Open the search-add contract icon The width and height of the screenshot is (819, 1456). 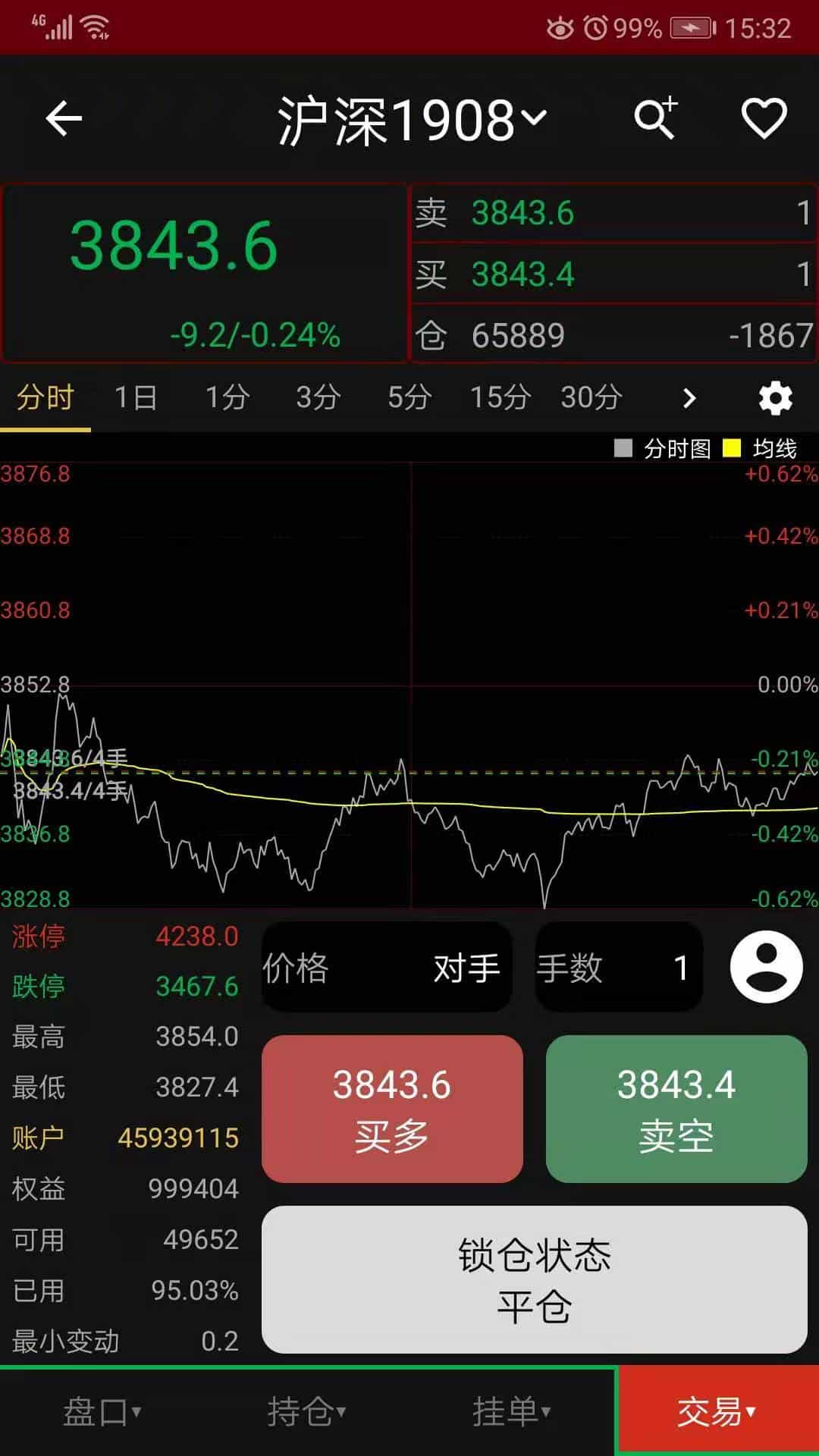[x=655, y=118]
